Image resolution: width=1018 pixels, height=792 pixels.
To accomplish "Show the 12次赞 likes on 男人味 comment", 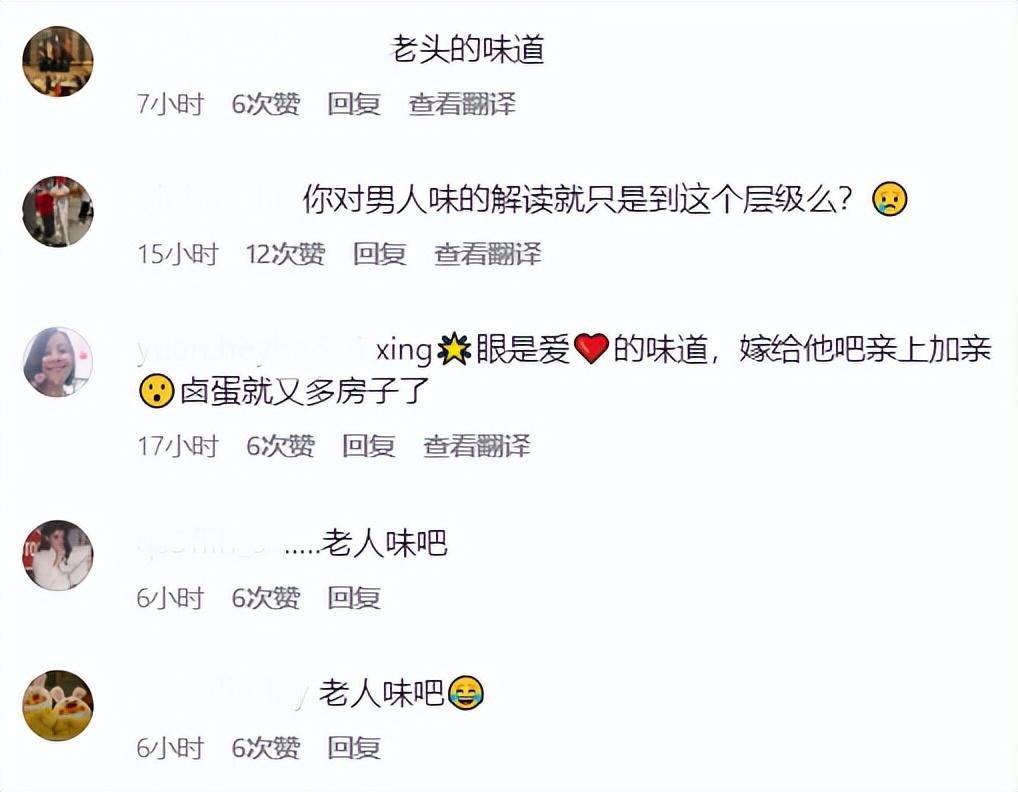I will pos(285,254).
